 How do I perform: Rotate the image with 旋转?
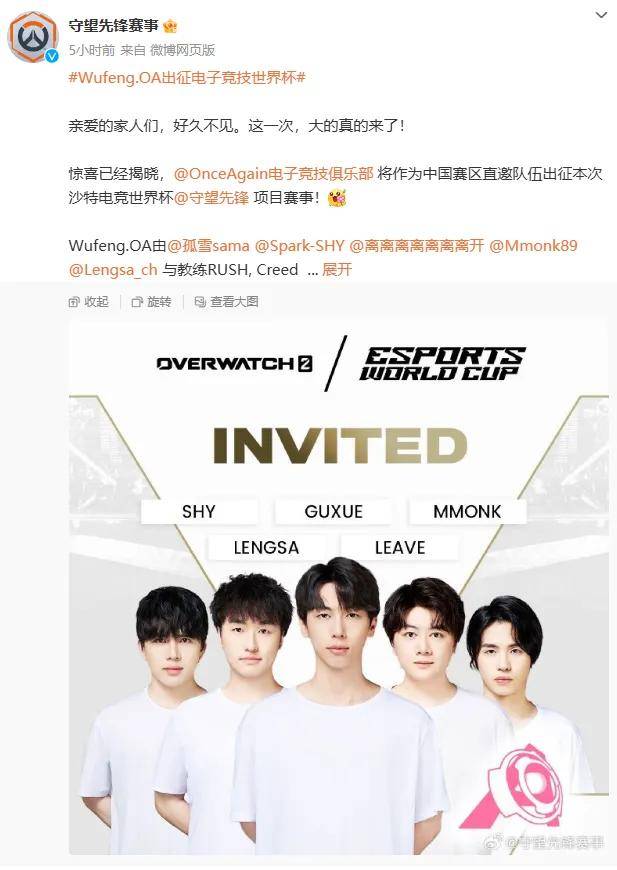(151, 301)
